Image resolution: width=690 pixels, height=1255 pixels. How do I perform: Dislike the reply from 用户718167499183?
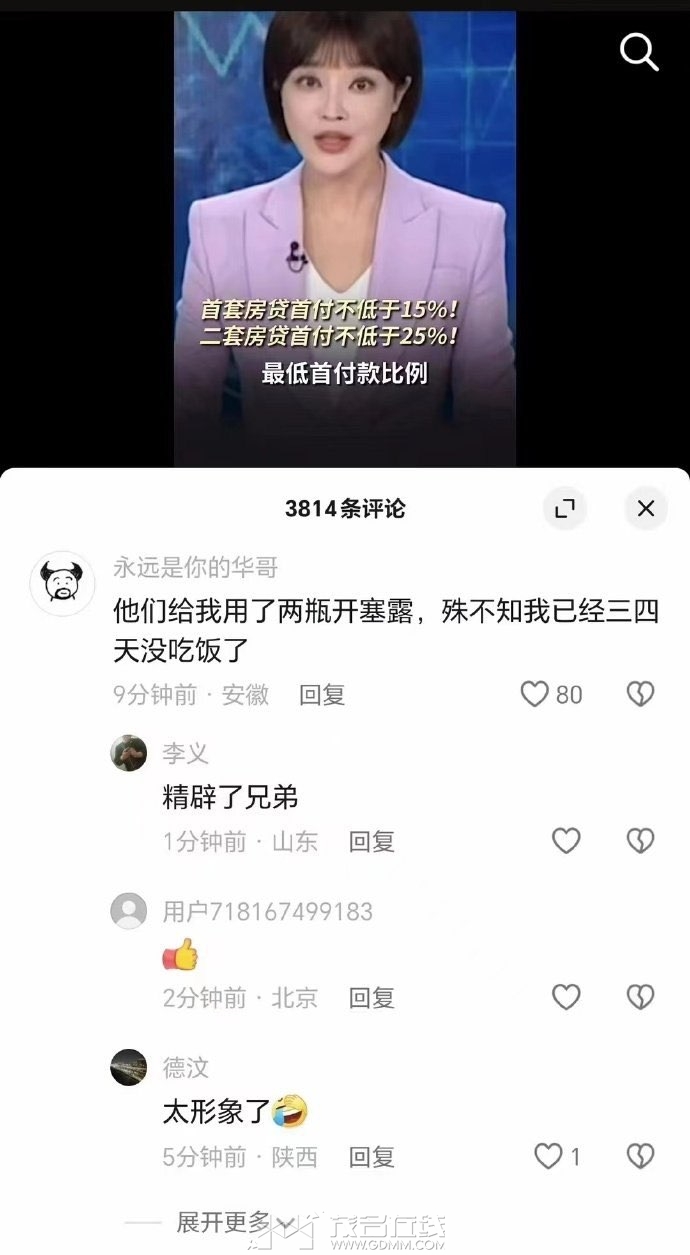click(640, 997)
